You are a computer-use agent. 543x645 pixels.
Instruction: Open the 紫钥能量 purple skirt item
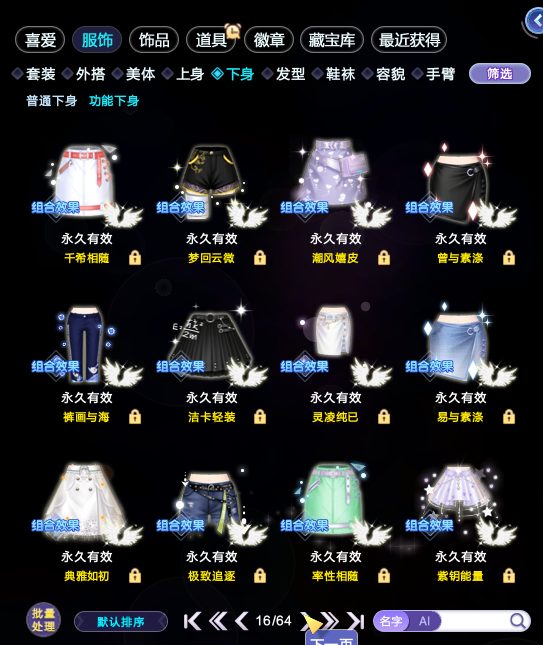pyautogui.click(x=461, y=522)
